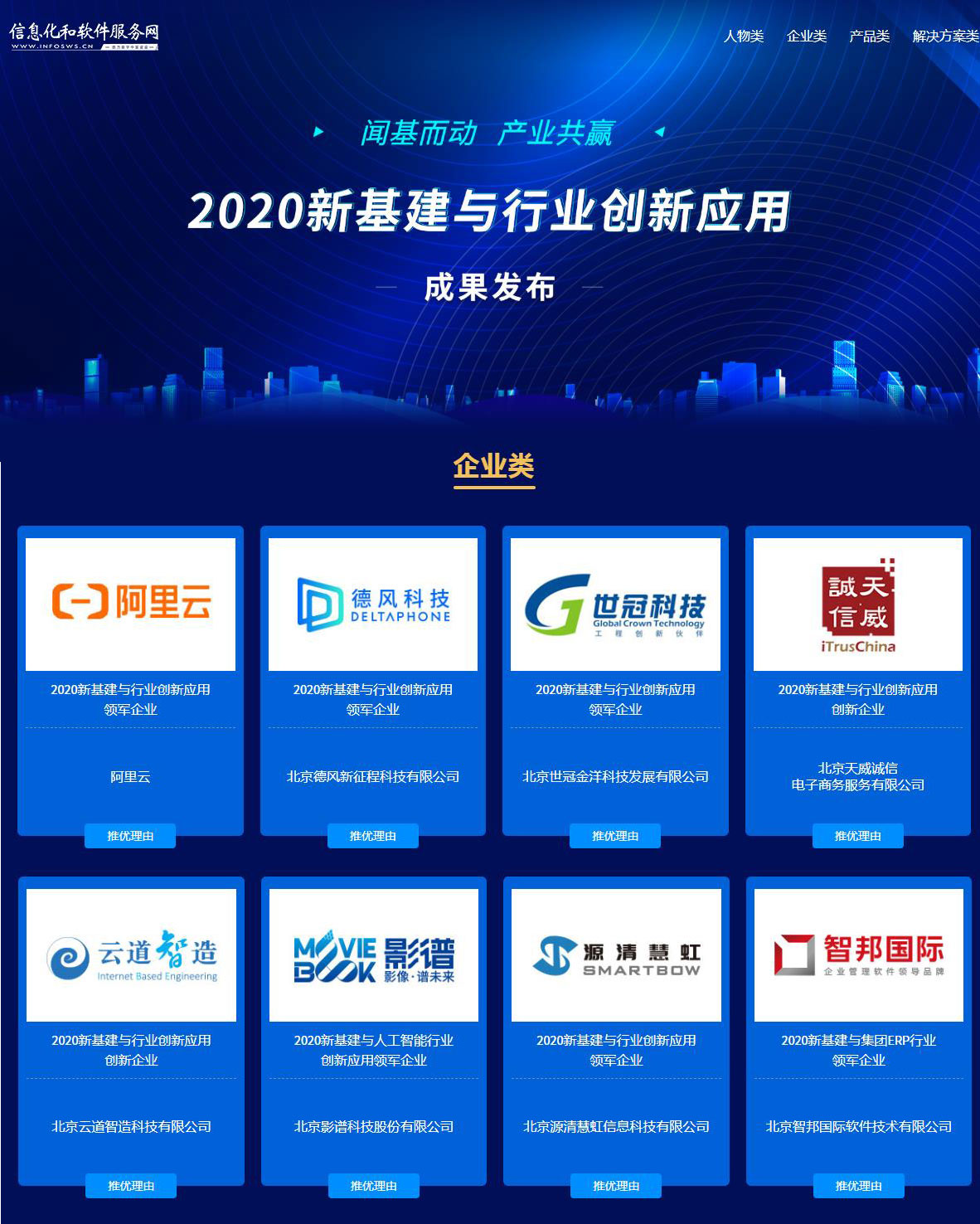Click the 智邦国际 logo
Viewport: 980px width, 1224px height.
[x=858, y=954]
